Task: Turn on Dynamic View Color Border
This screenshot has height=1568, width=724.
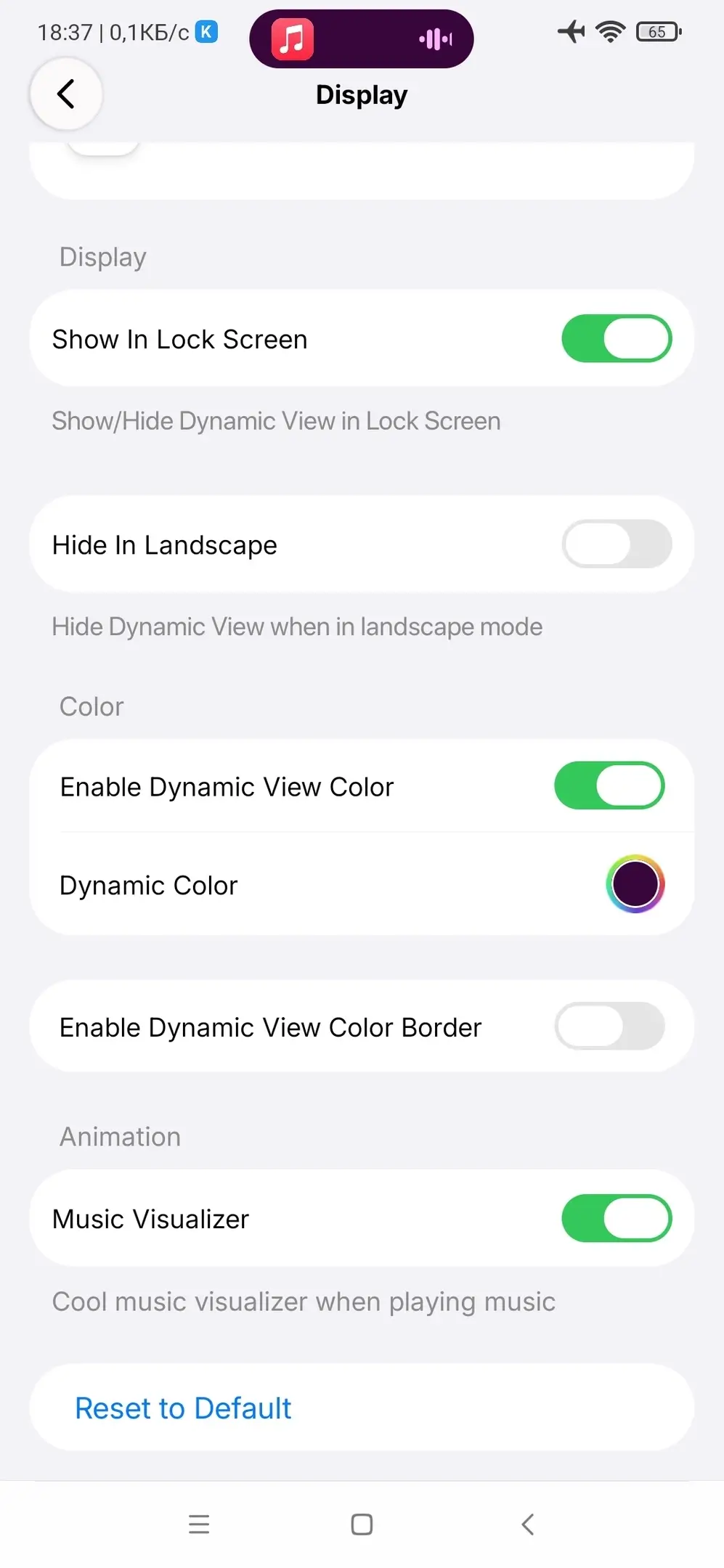Action: pyautogui.click(x=609, y=1026)
